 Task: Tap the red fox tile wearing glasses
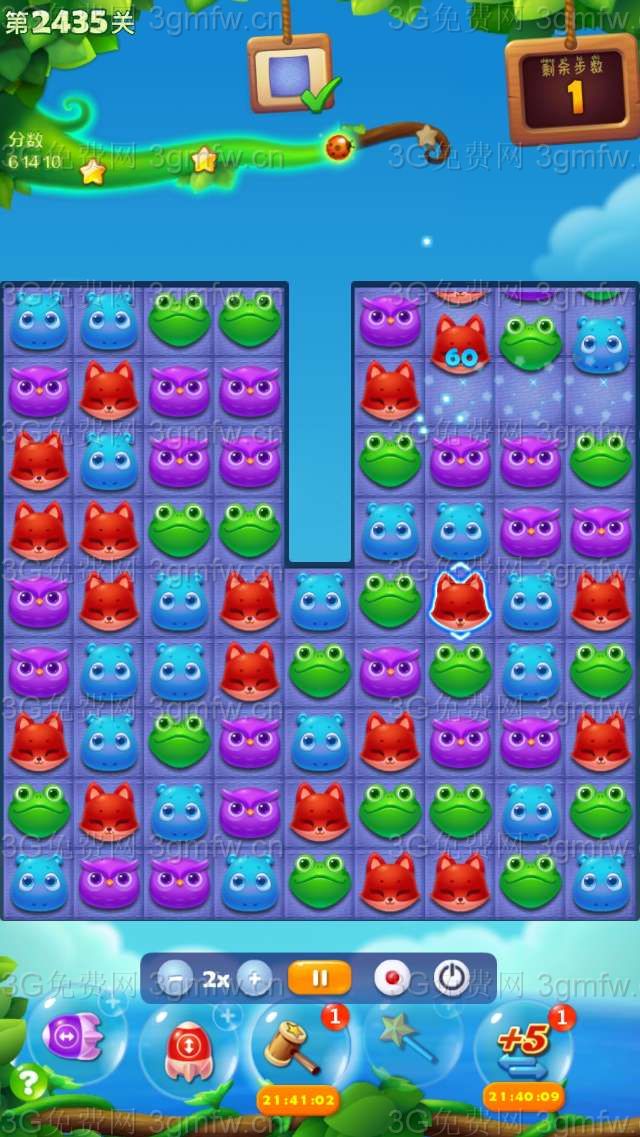click(459, 345)
